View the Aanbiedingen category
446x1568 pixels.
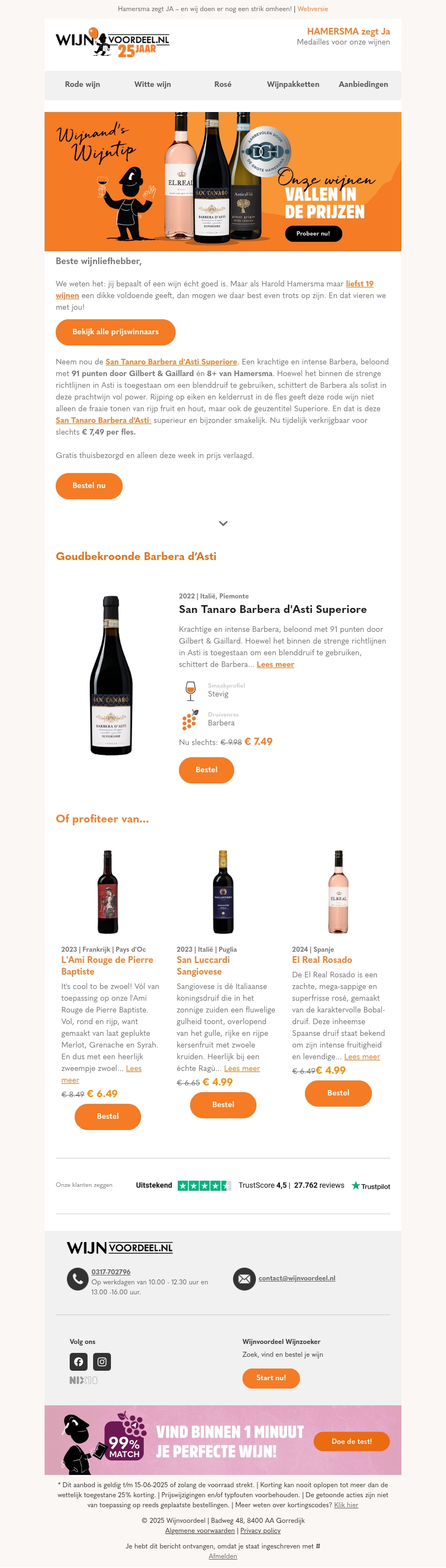pyautogui.click(x=363, y=85)
